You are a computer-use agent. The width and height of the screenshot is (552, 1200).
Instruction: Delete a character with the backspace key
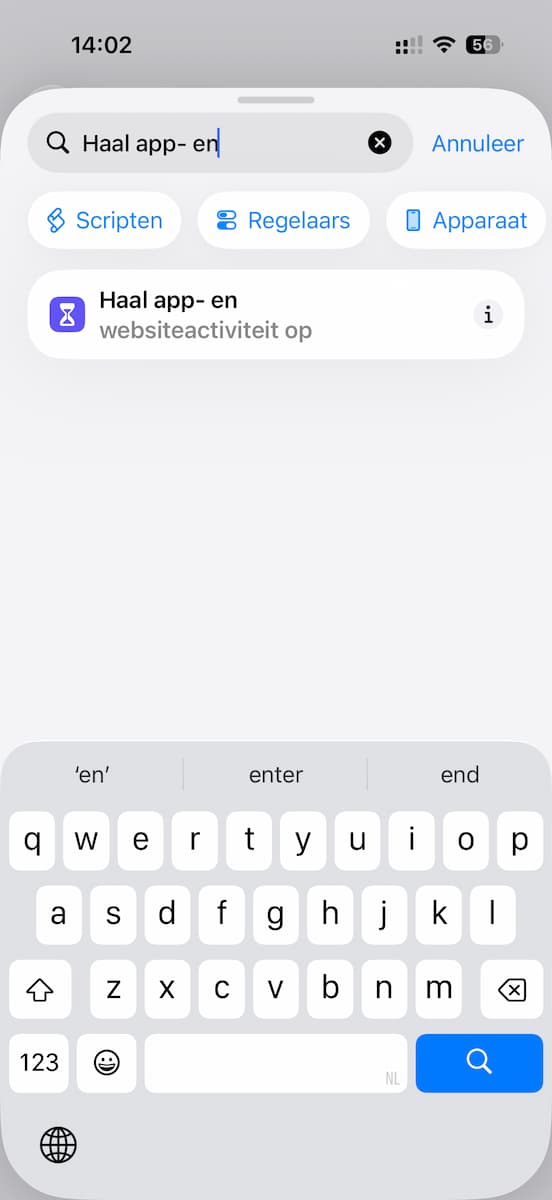[511, 990]
